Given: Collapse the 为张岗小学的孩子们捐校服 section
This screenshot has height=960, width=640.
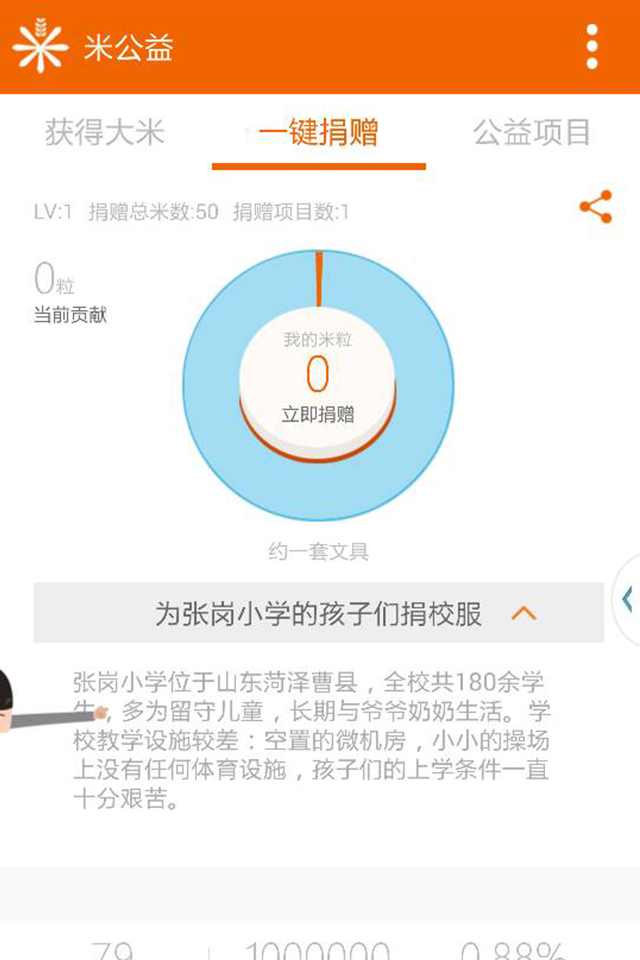Looking at the screenshot, I should [x=524, y=613].
